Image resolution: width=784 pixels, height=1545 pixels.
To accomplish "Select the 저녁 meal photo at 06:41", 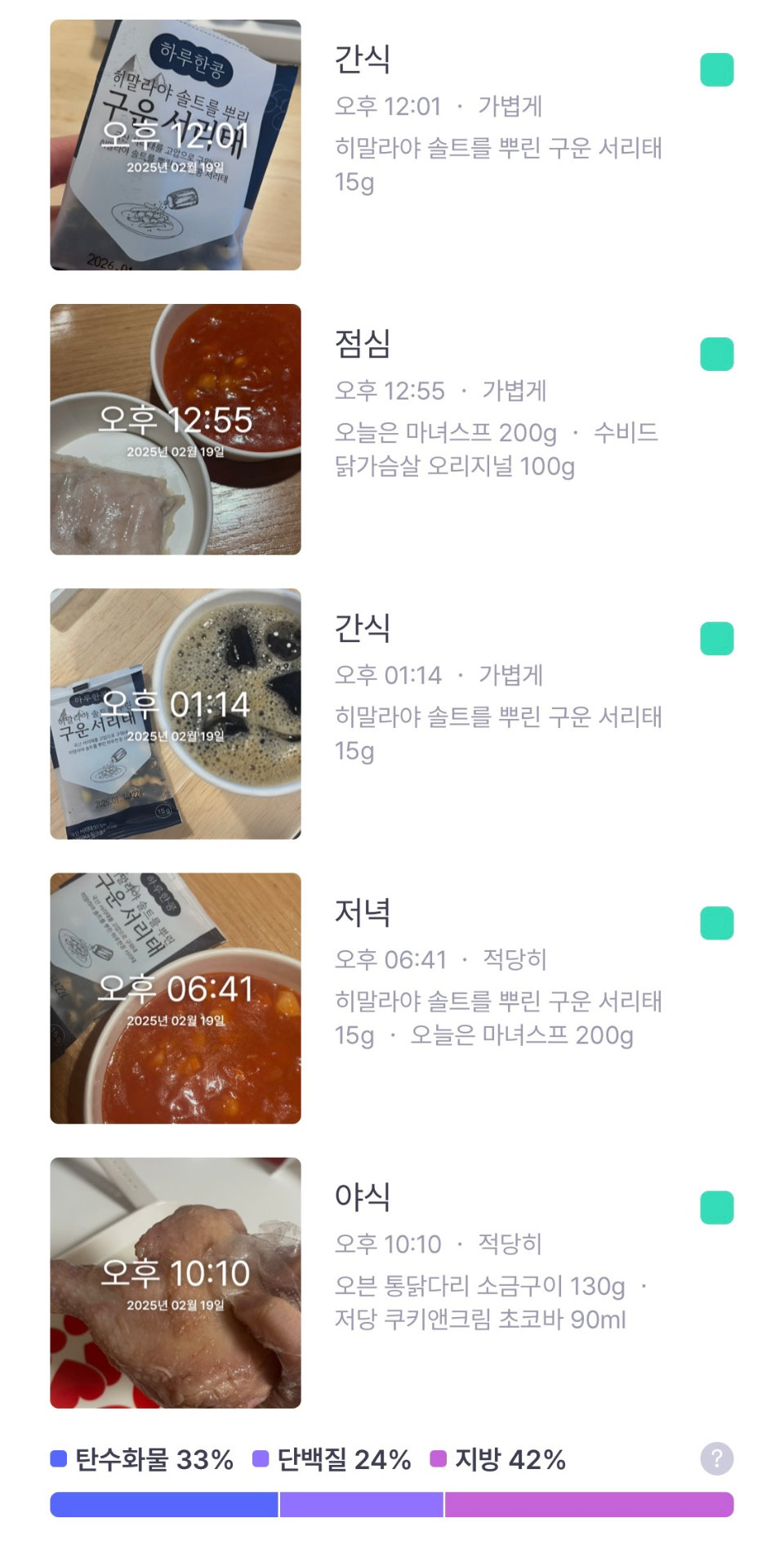I will tap(176, 998).
